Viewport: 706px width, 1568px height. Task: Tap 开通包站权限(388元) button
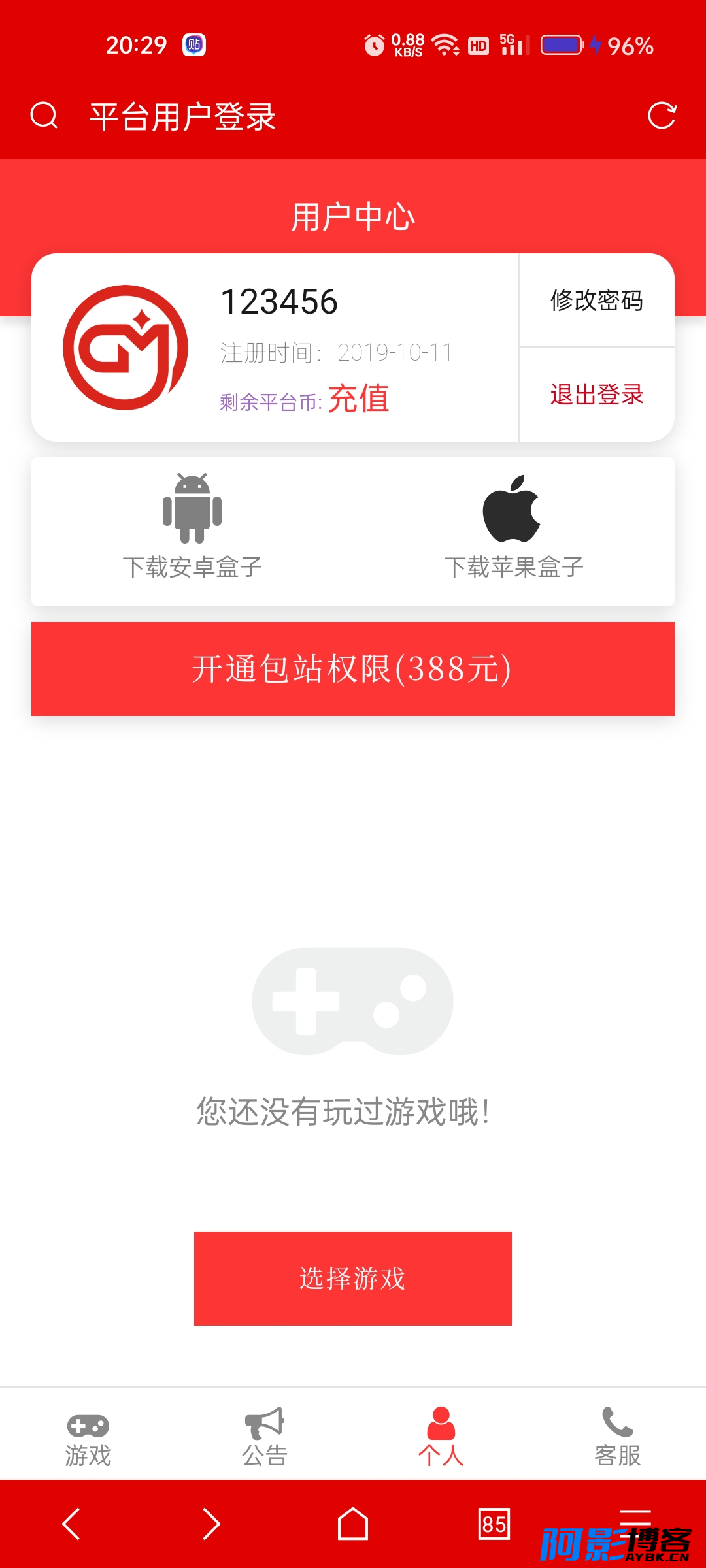tap(353, 669)
